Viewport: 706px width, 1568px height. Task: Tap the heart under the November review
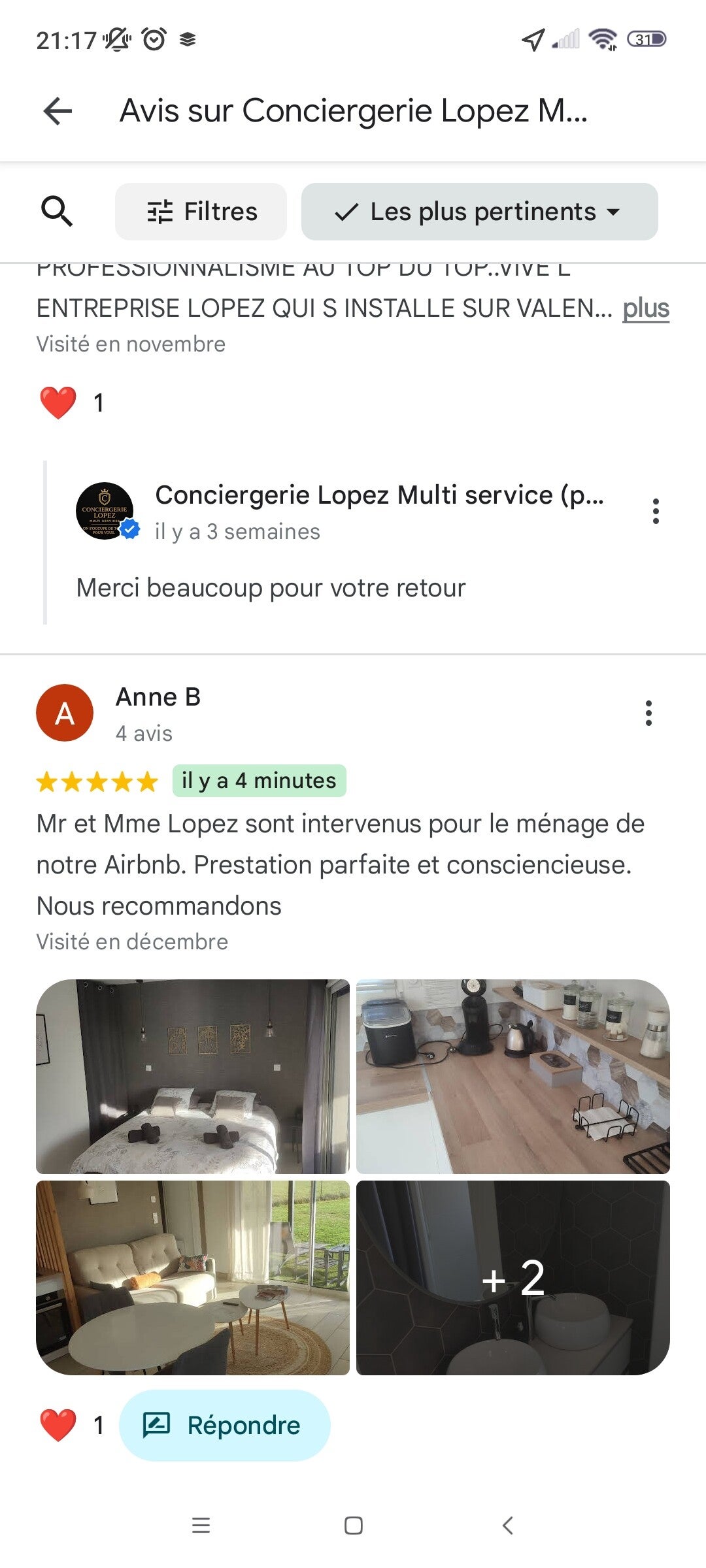pos(58,402)
